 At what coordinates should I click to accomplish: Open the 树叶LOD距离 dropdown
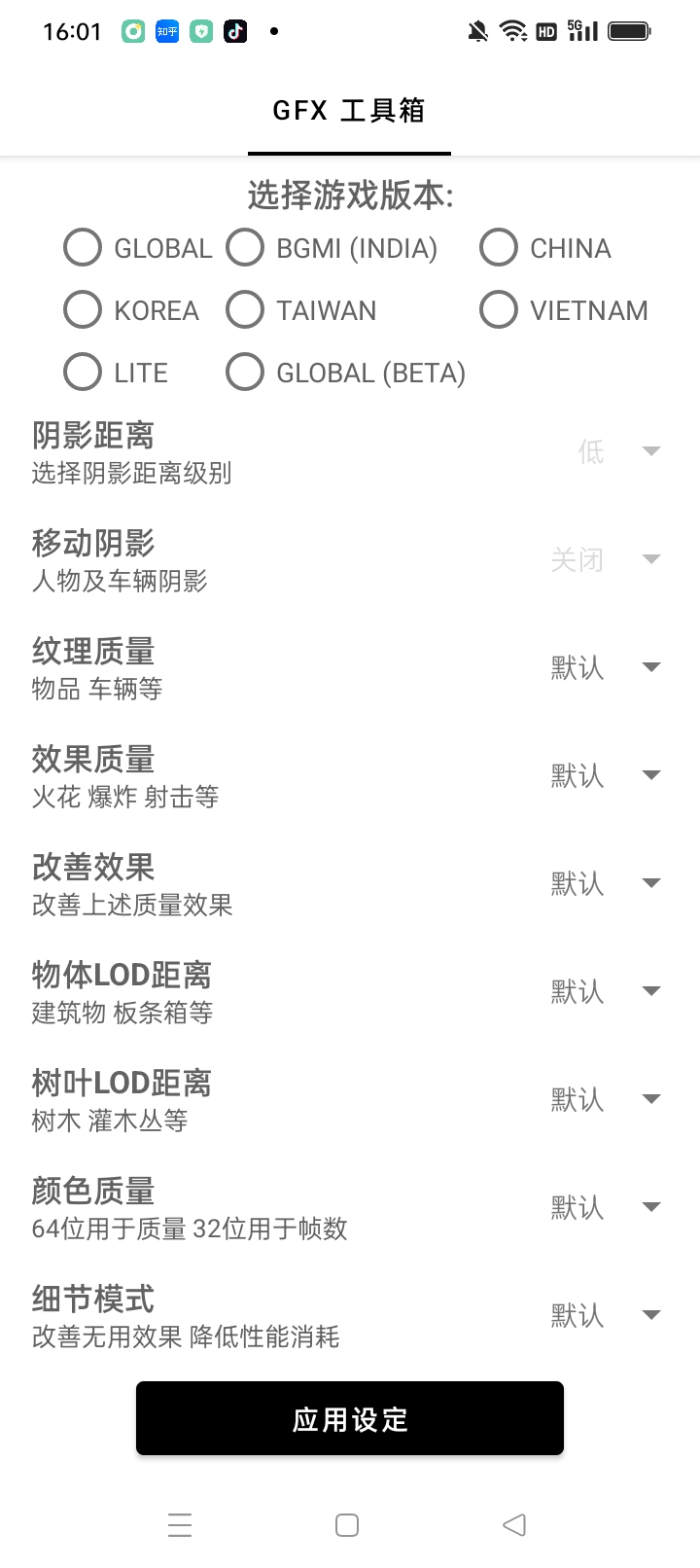pyautogui.click(x=649, y=1099)
